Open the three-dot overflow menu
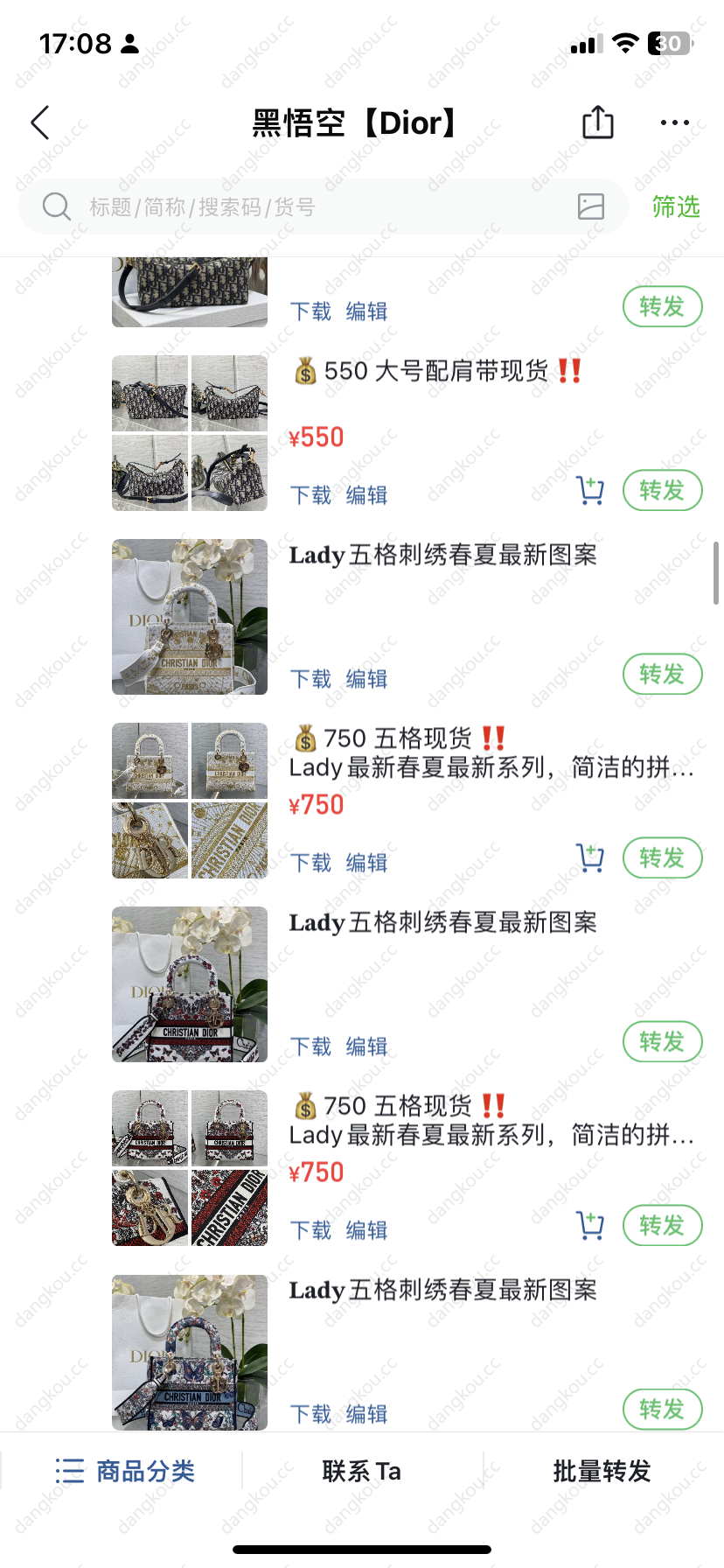This screenshot has width=724, height=1568. click(x=674, y=122)
